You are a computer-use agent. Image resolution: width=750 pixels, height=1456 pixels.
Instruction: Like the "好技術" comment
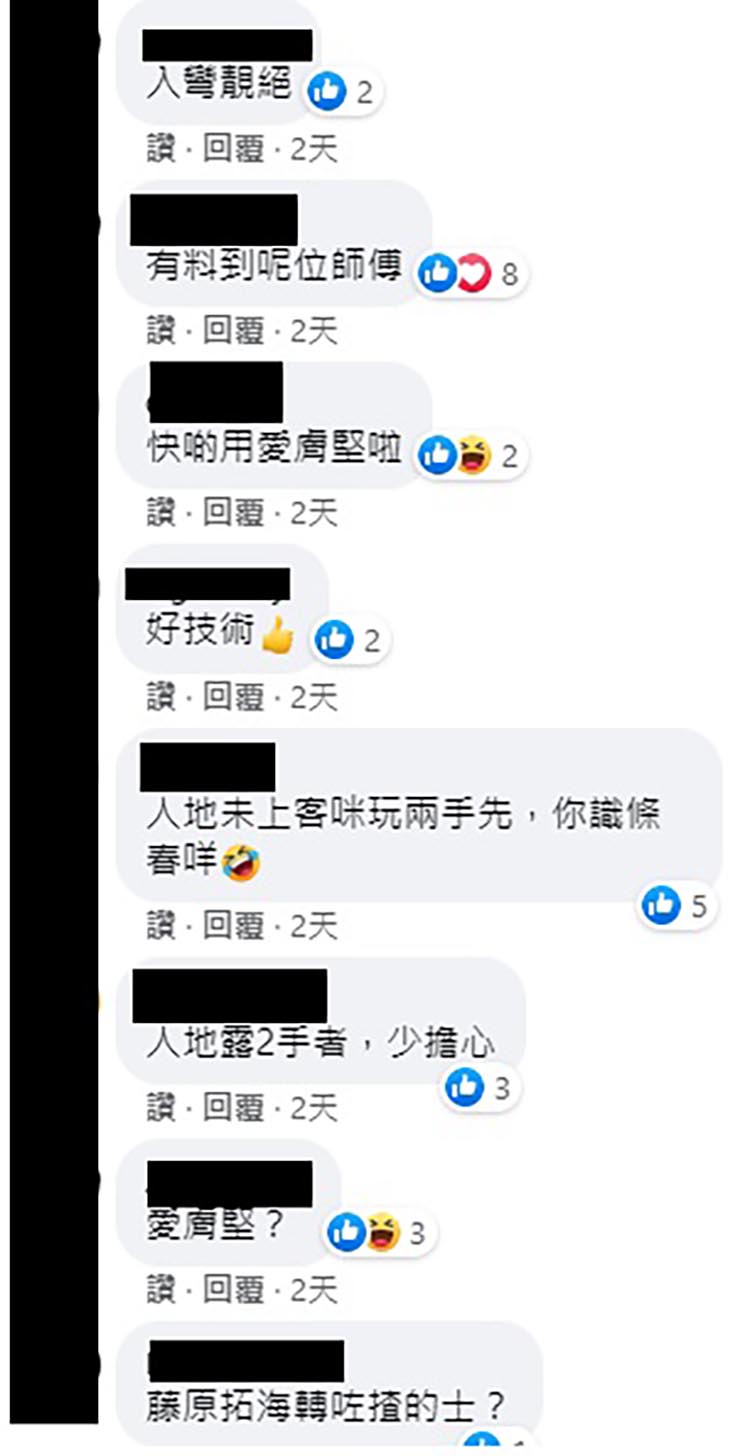pyautogui.click(x=160, y=697)
